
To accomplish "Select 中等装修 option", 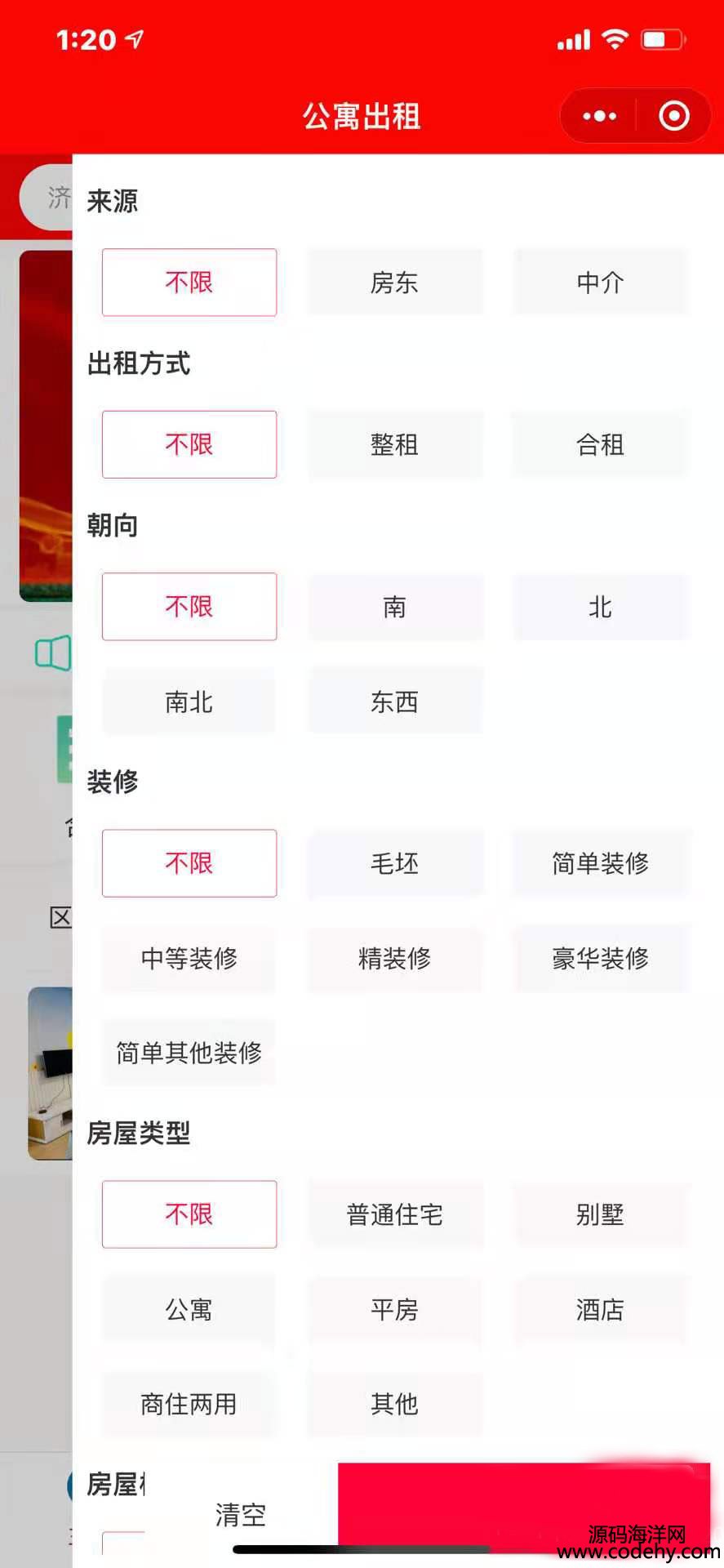I will (189, 958).
